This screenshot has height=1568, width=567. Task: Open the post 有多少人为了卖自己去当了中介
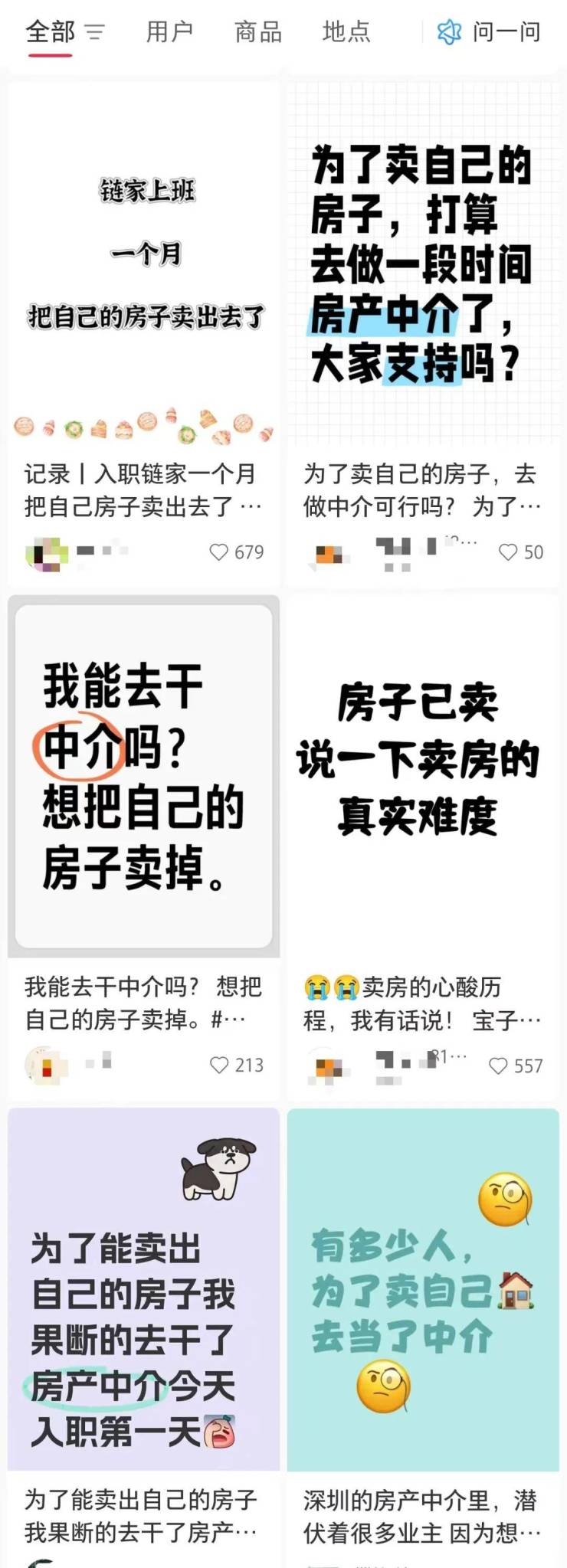click(x=423, y=1288)
